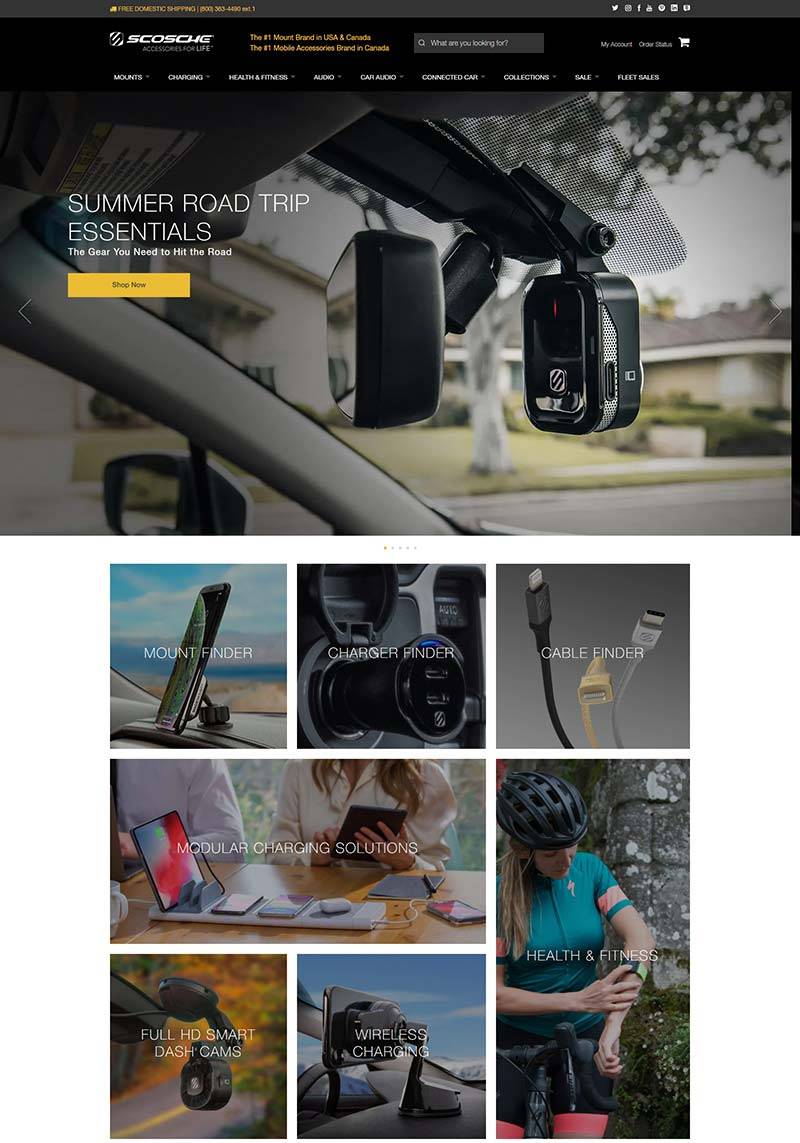Open Full HD Smart Dash Cams tile
This screenshot has height=1143, width=800.
click(198, 1045)
